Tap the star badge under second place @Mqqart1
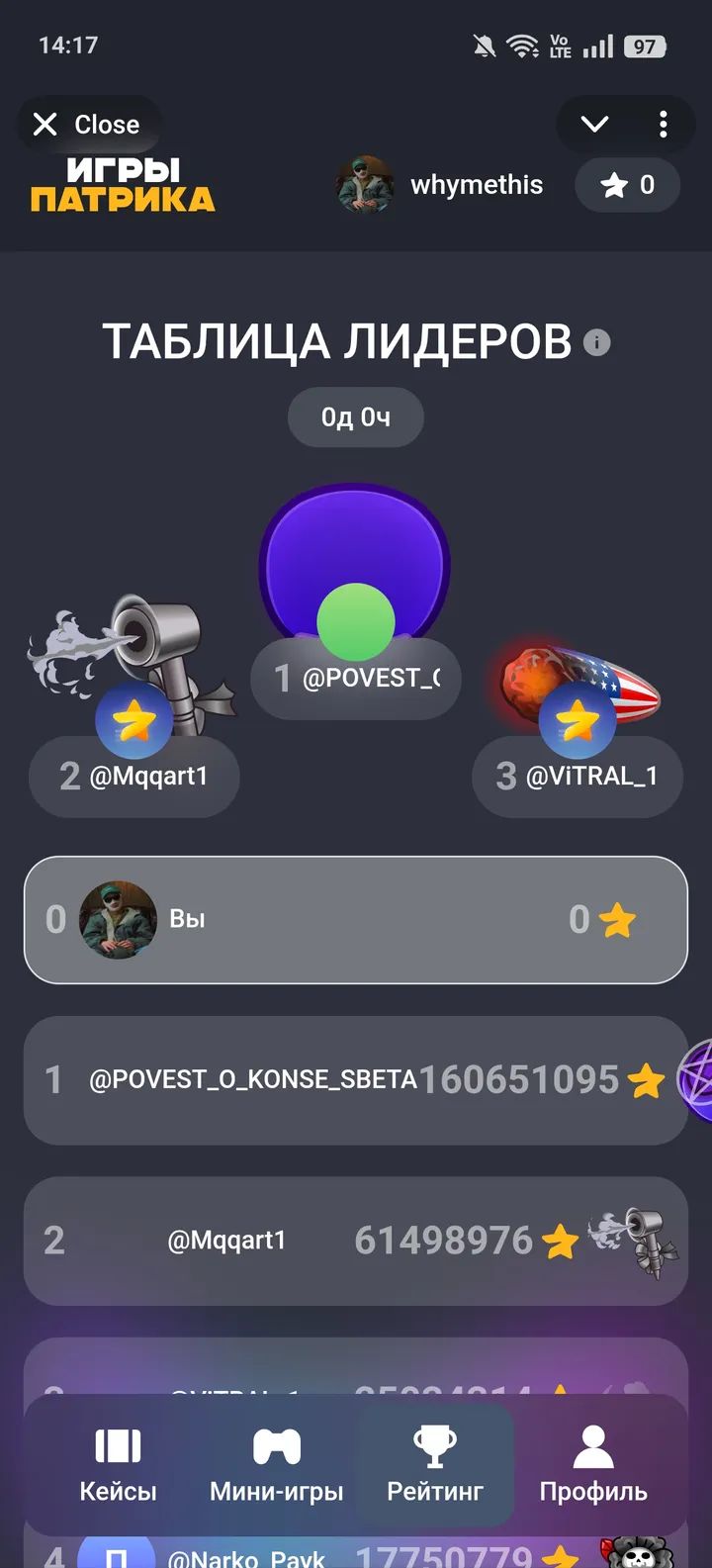 pos(133,719)
